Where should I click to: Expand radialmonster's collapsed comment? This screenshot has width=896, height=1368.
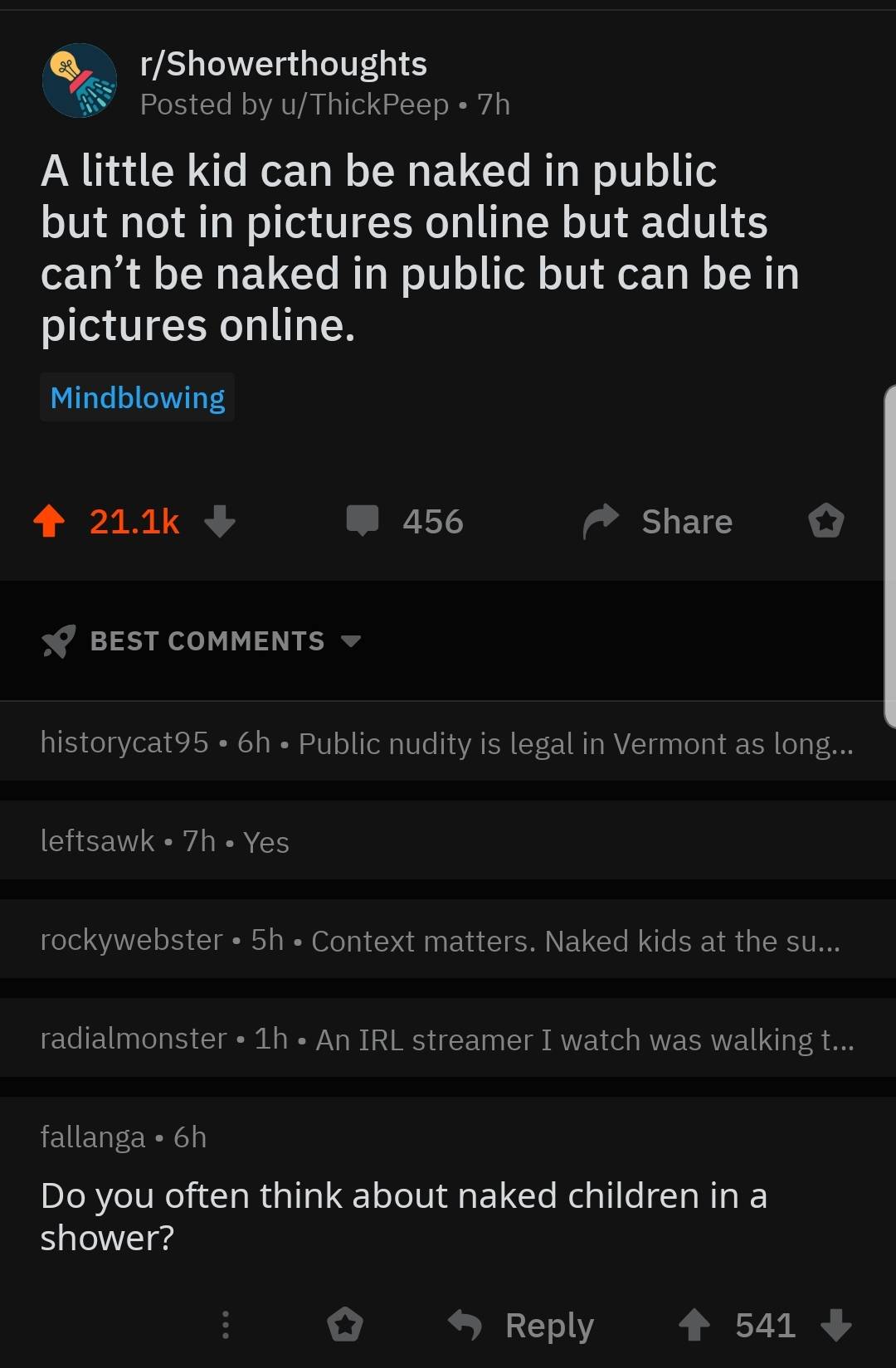(x=446, y=1039)
